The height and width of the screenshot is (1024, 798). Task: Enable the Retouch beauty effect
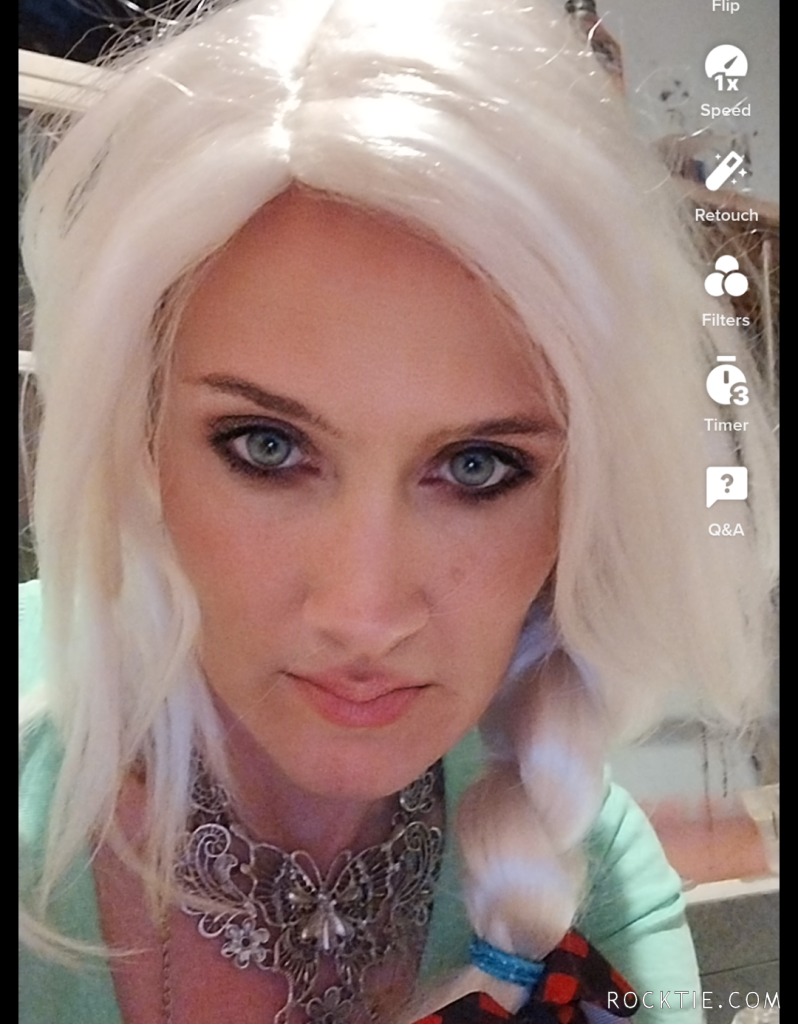pos(726,173)
